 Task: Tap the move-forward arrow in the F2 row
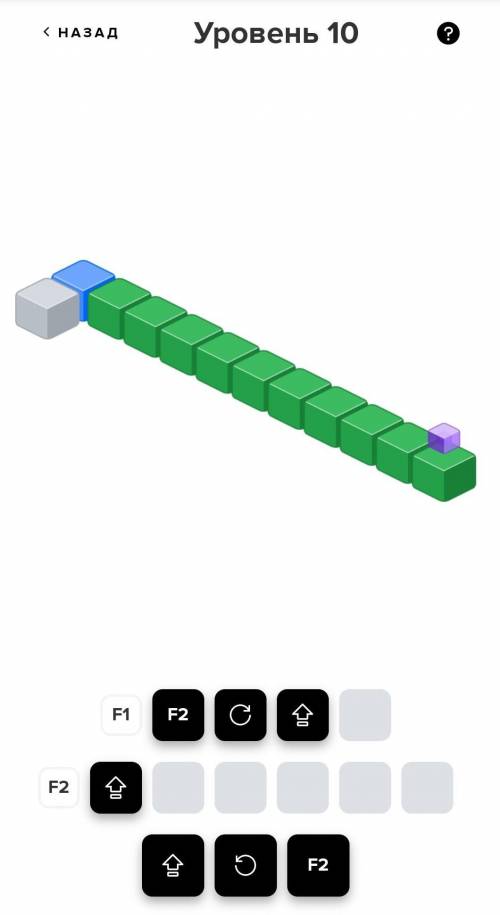[x=116, y=787]
